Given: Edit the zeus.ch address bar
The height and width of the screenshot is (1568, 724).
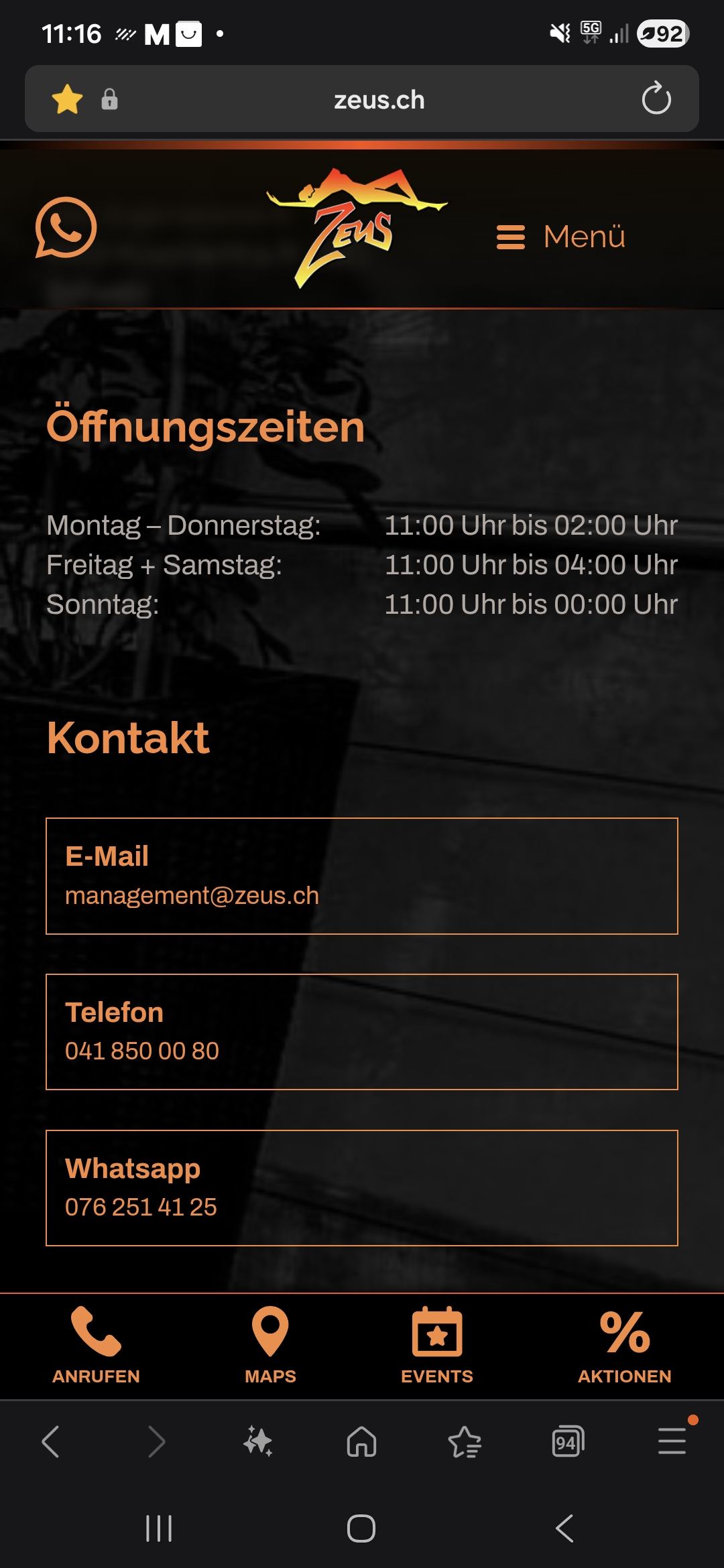Looking at the screenshot, I should [x=379, y=100].
